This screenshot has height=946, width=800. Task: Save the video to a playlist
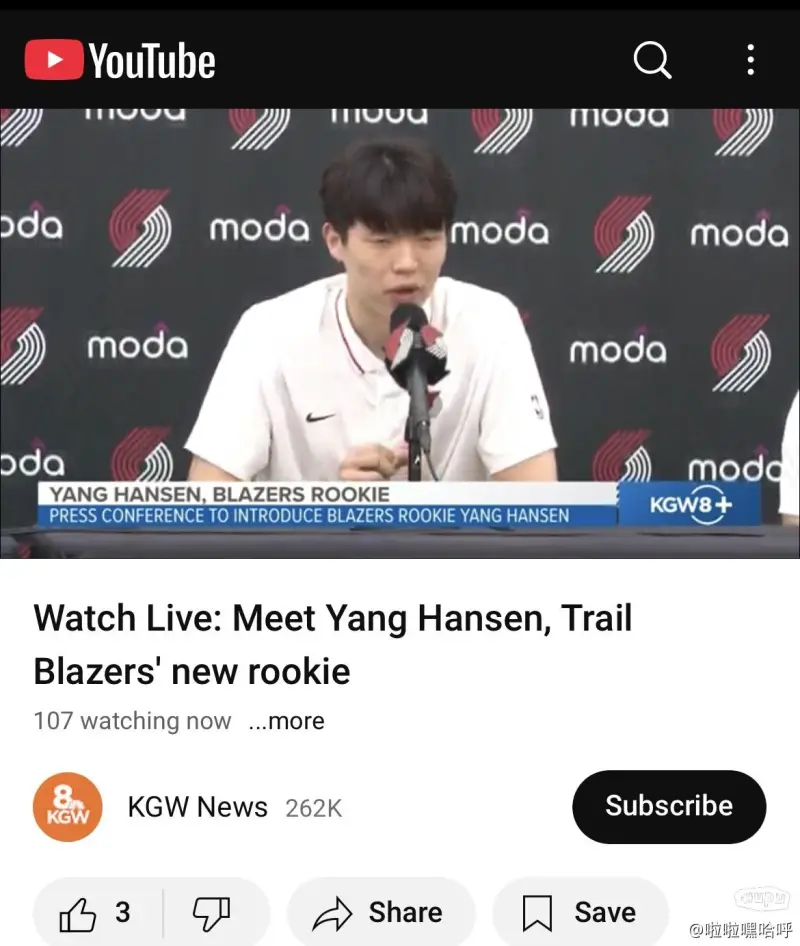[580, 912]
